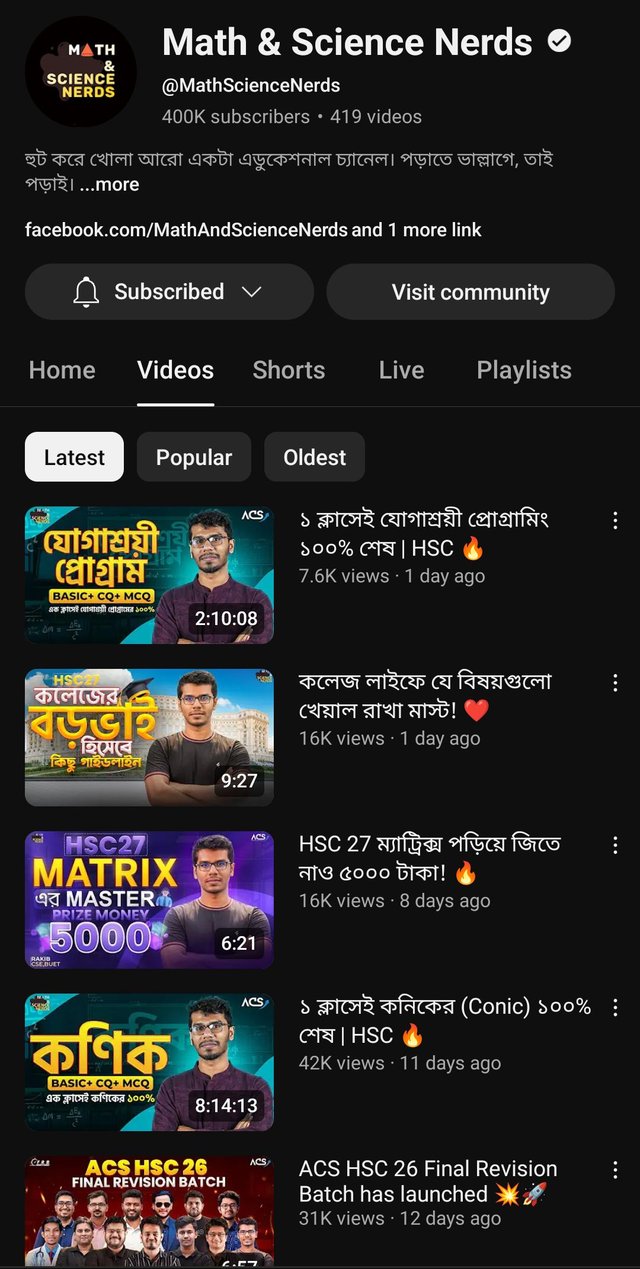Open options for the Conic class video
The height and width of the screenshot is (1269, 640).
click(x=615, y=1007)
